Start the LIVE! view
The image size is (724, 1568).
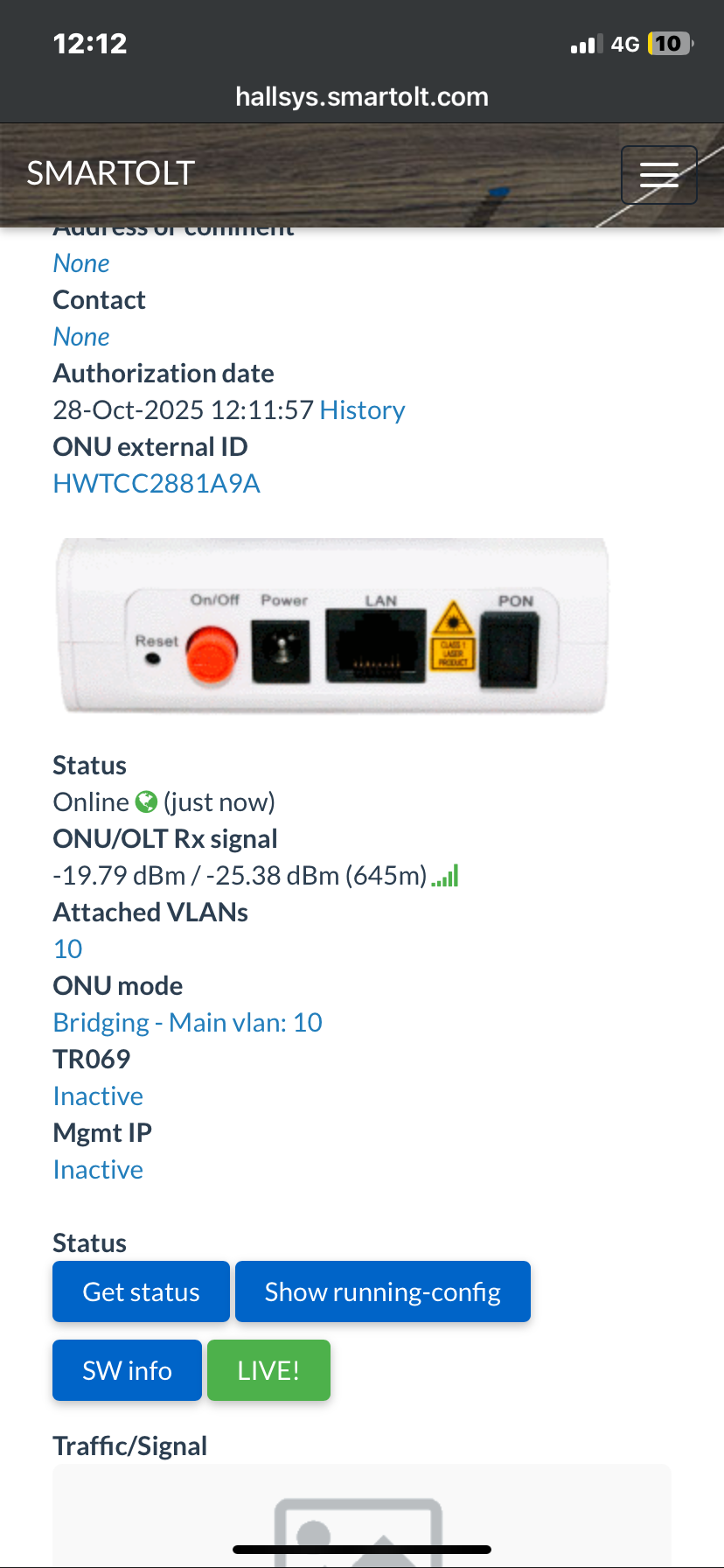(x=268, y=1370)
